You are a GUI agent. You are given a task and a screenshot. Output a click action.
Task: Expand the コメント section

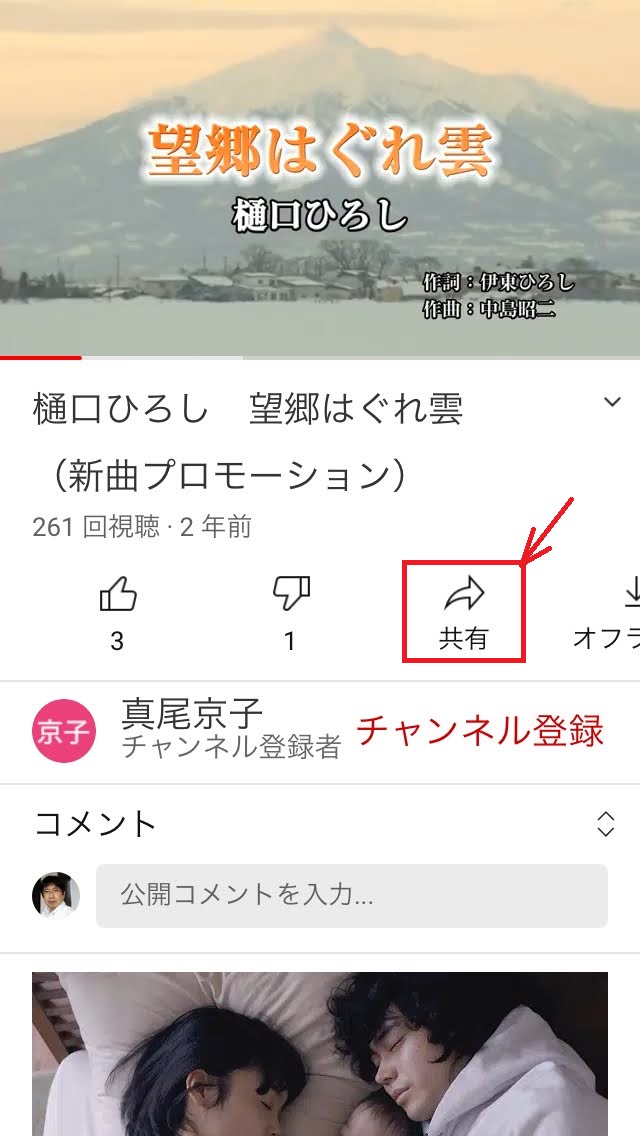605,824
